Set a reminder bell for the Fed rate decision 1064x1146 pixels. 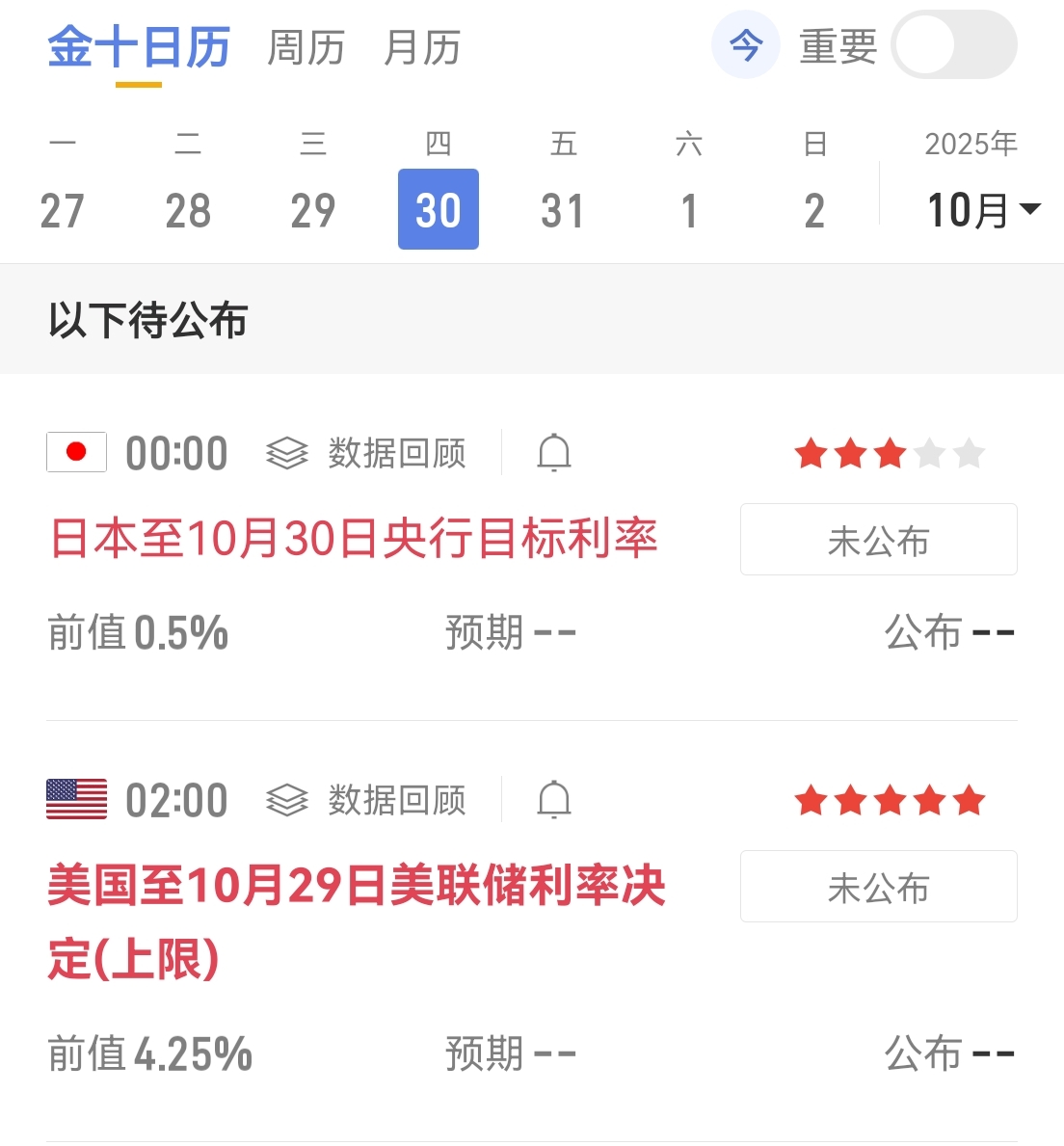click(554, 800)
